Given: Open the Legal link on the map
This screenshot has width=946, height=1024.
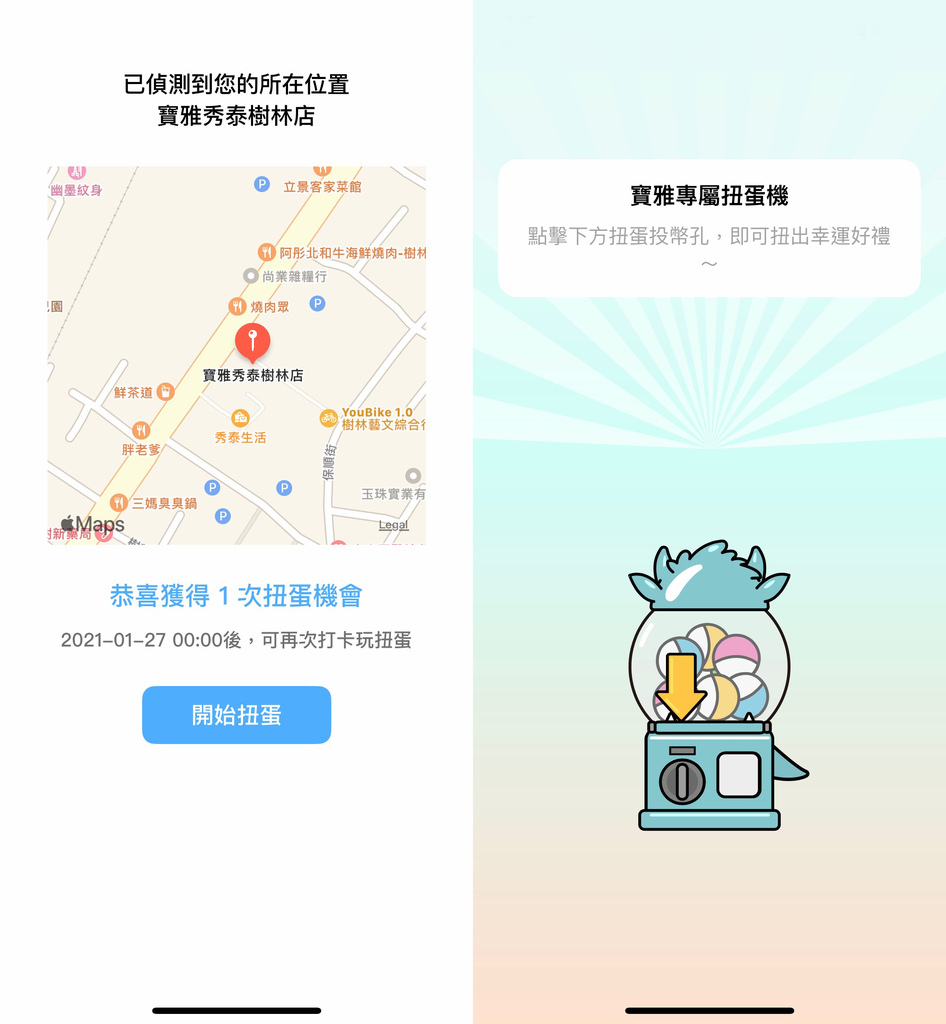Looking at the screenshot, I should pyautogui.click(x=393, y=525).
